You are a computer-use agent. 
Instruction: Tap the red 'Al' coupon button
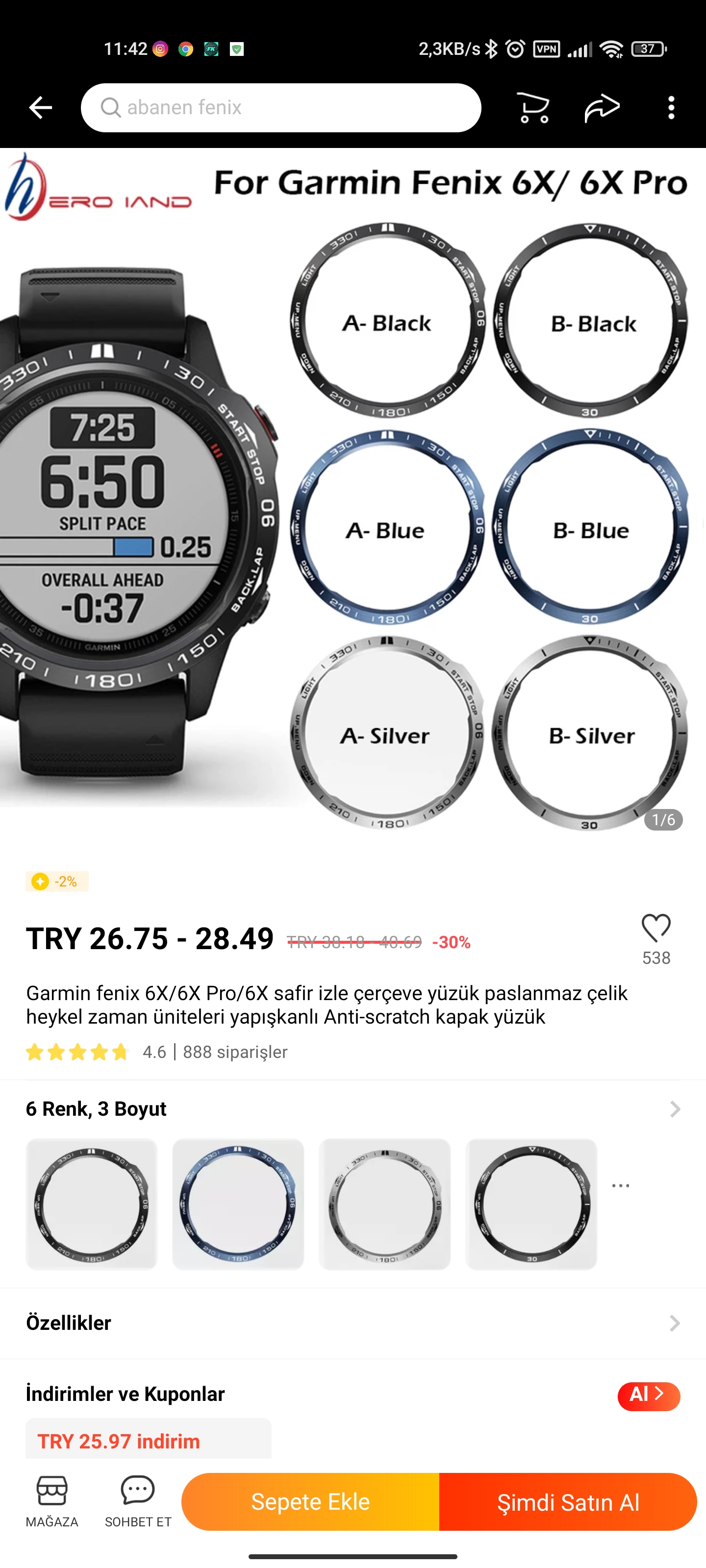648,1395
